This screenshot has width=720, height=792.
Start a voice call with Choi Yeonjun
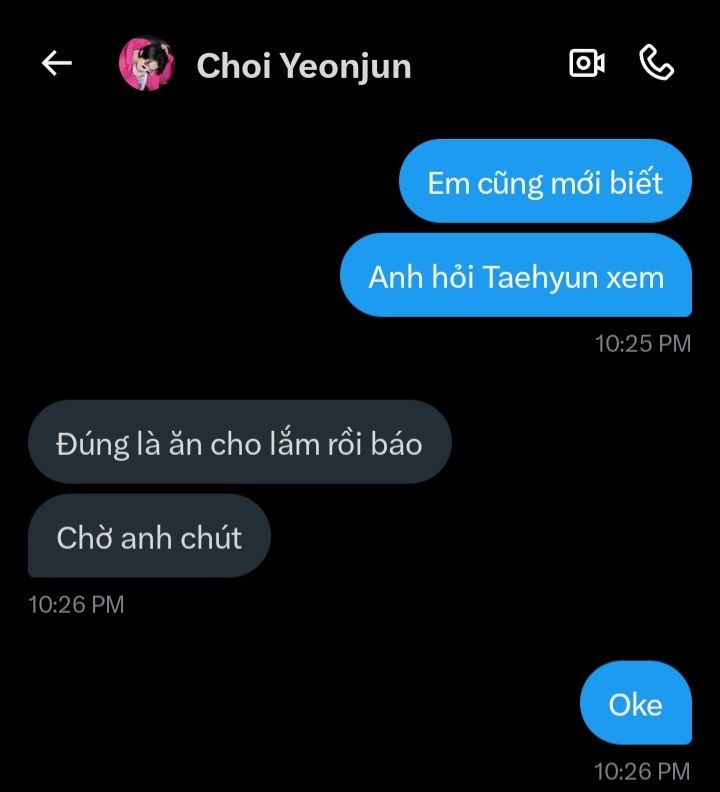tap(656, 64)
